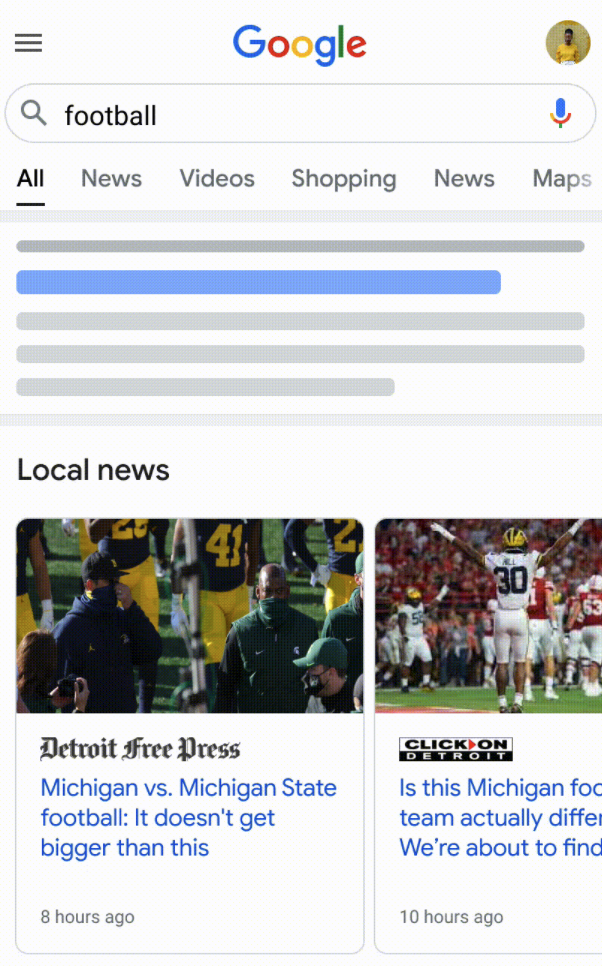The image size is (602, 966).
Task: Tap the search magnifier icon
Action: click(x=34, y=114)
